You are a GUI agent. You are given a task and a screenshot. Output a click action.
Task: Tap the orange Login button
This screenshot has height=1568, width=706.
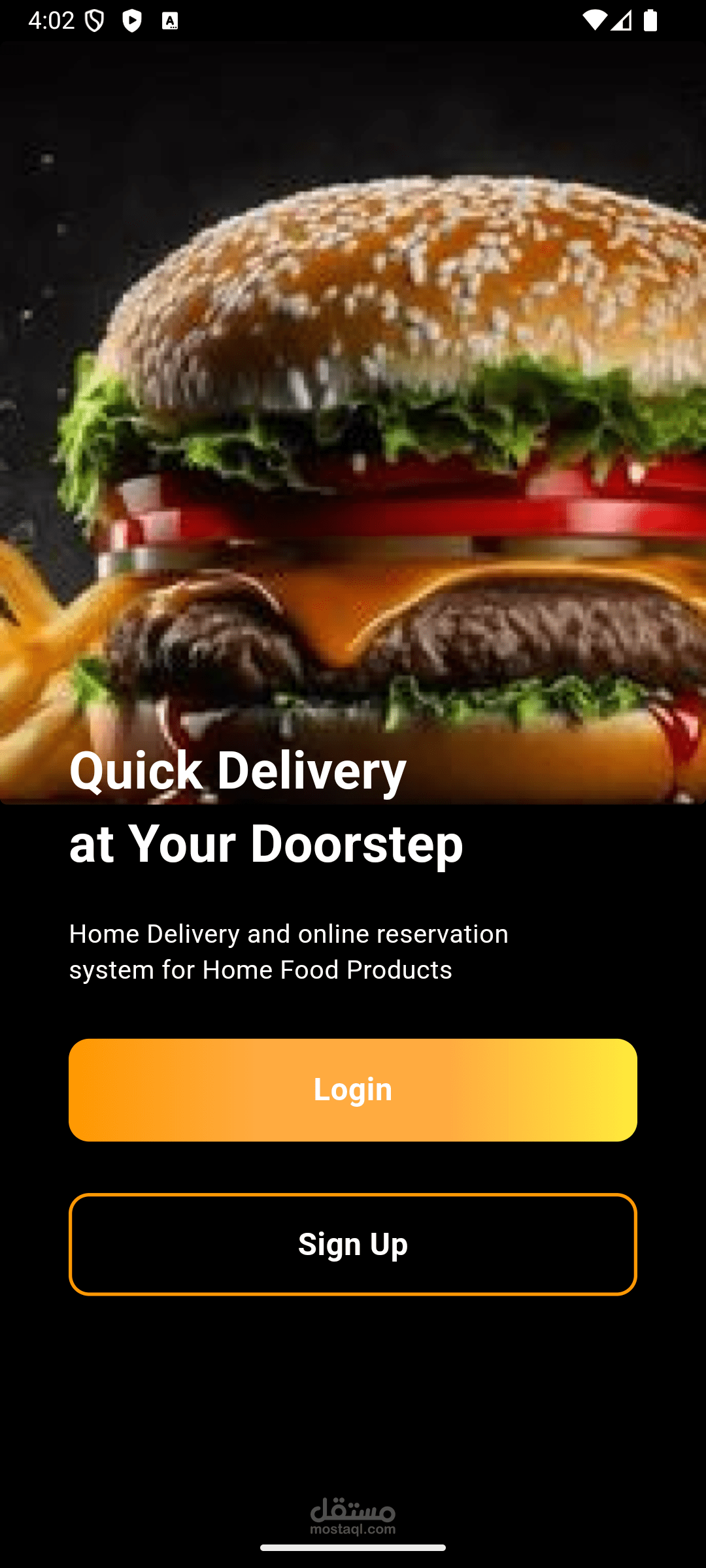pos(353,1090)
